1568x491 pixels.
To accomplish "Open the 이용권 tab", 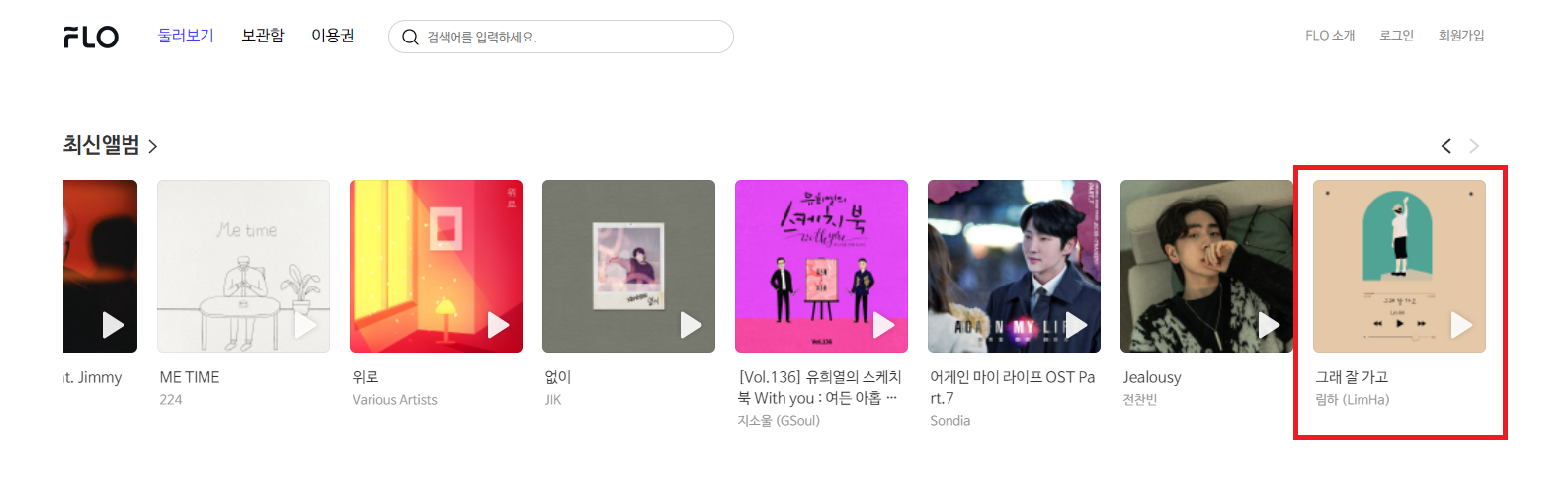I will 333,36.
